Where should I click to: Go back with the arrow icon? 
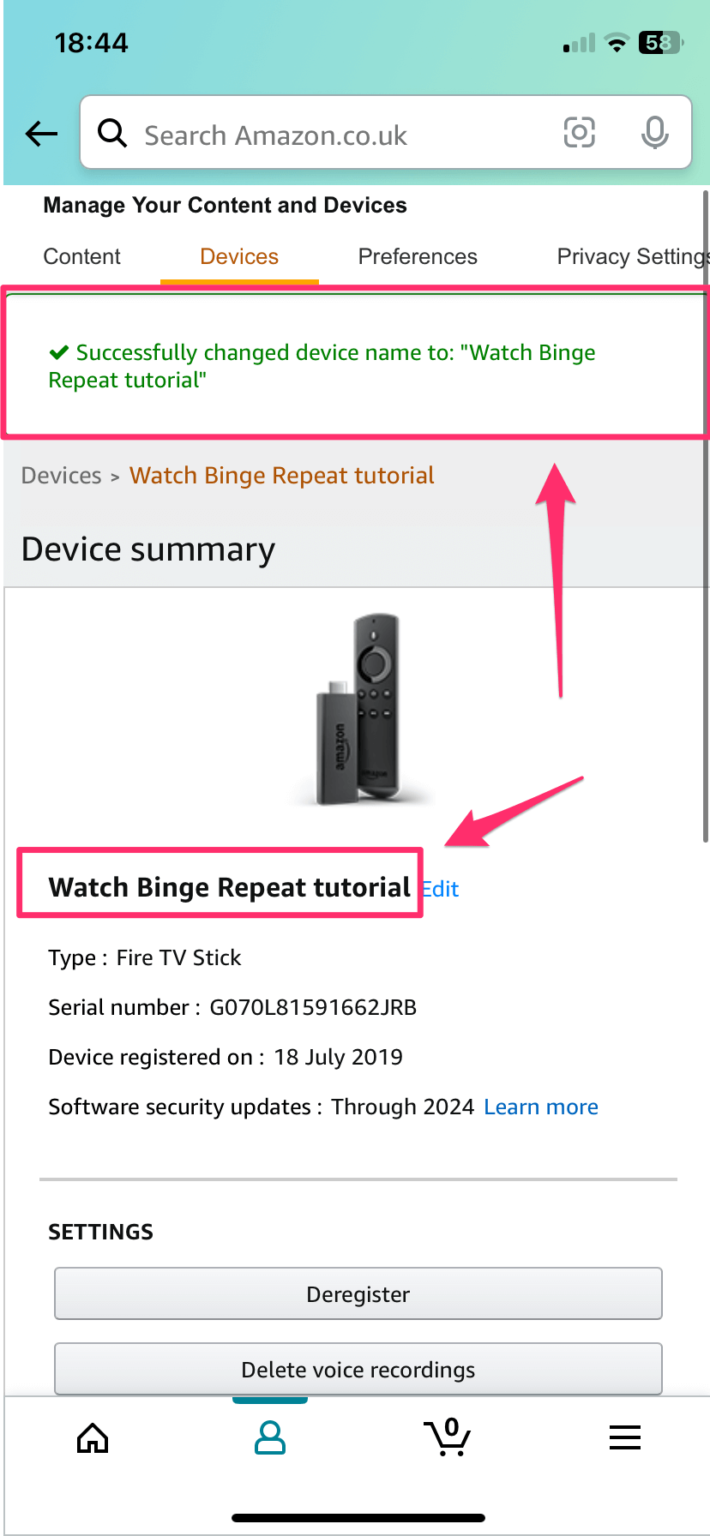[42, 134]
